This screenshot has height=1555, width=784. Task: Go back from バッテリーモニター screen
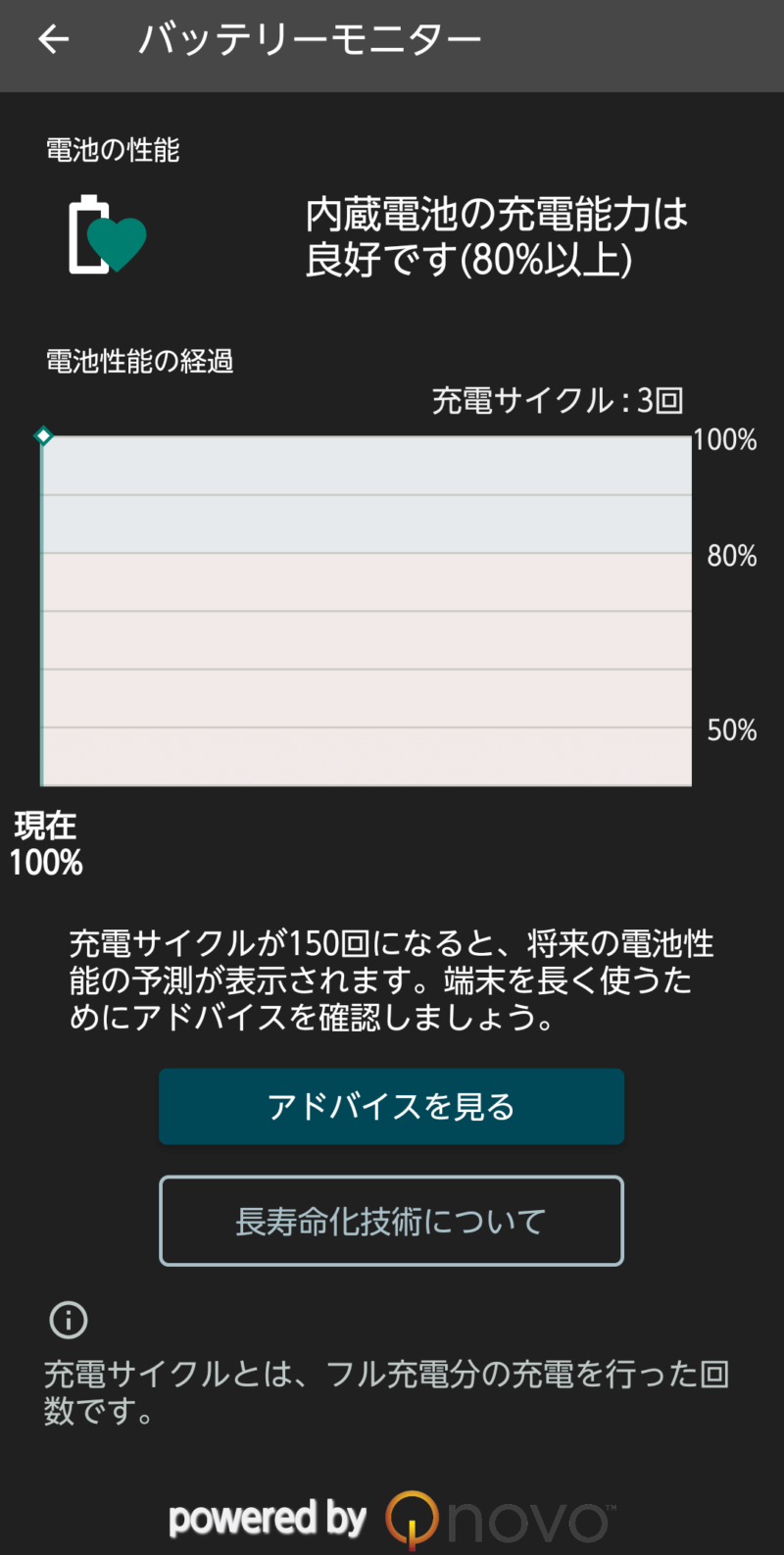[53, 39]
